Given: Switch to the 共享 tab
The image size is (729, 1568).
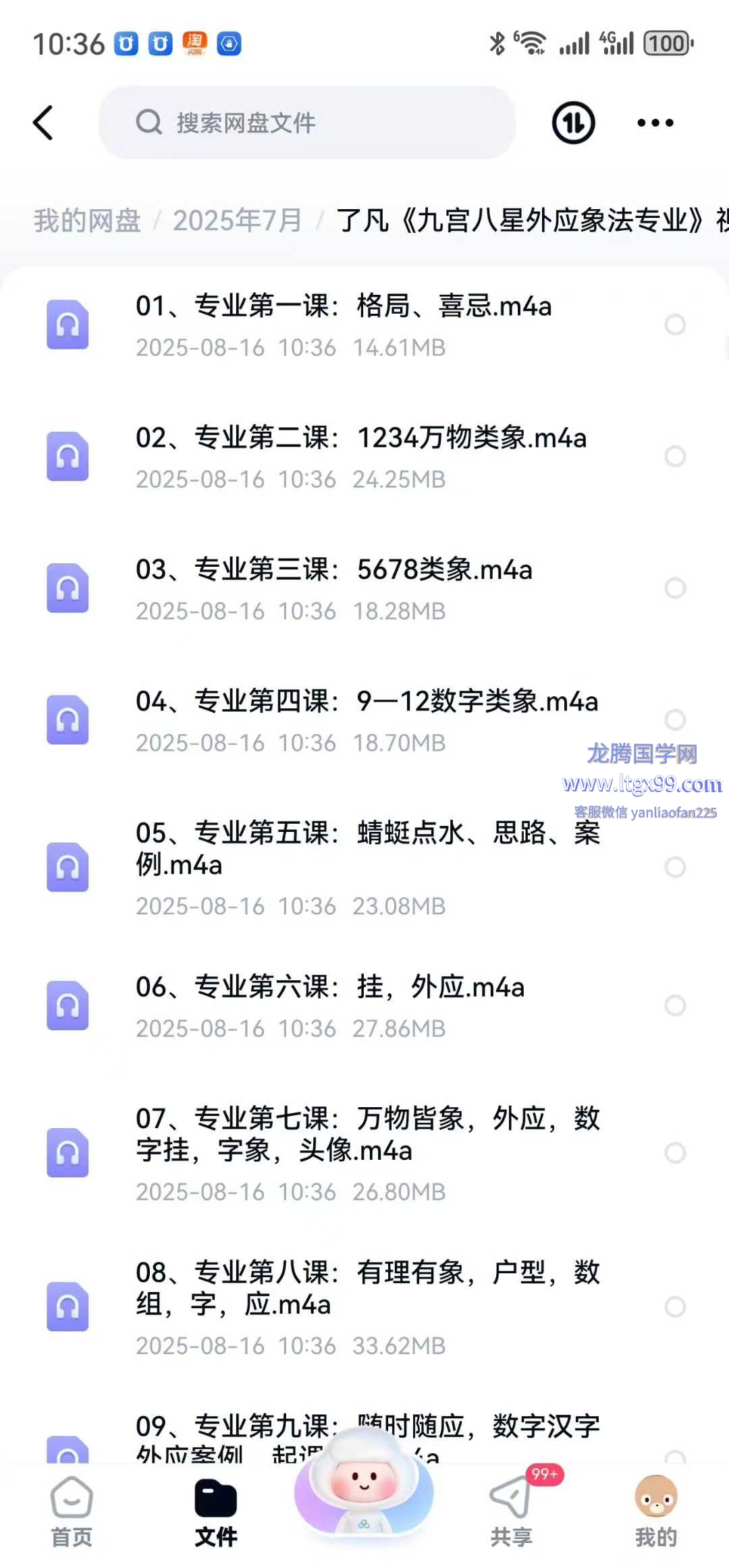Looking at the screenshot, I should point(512,1511).
